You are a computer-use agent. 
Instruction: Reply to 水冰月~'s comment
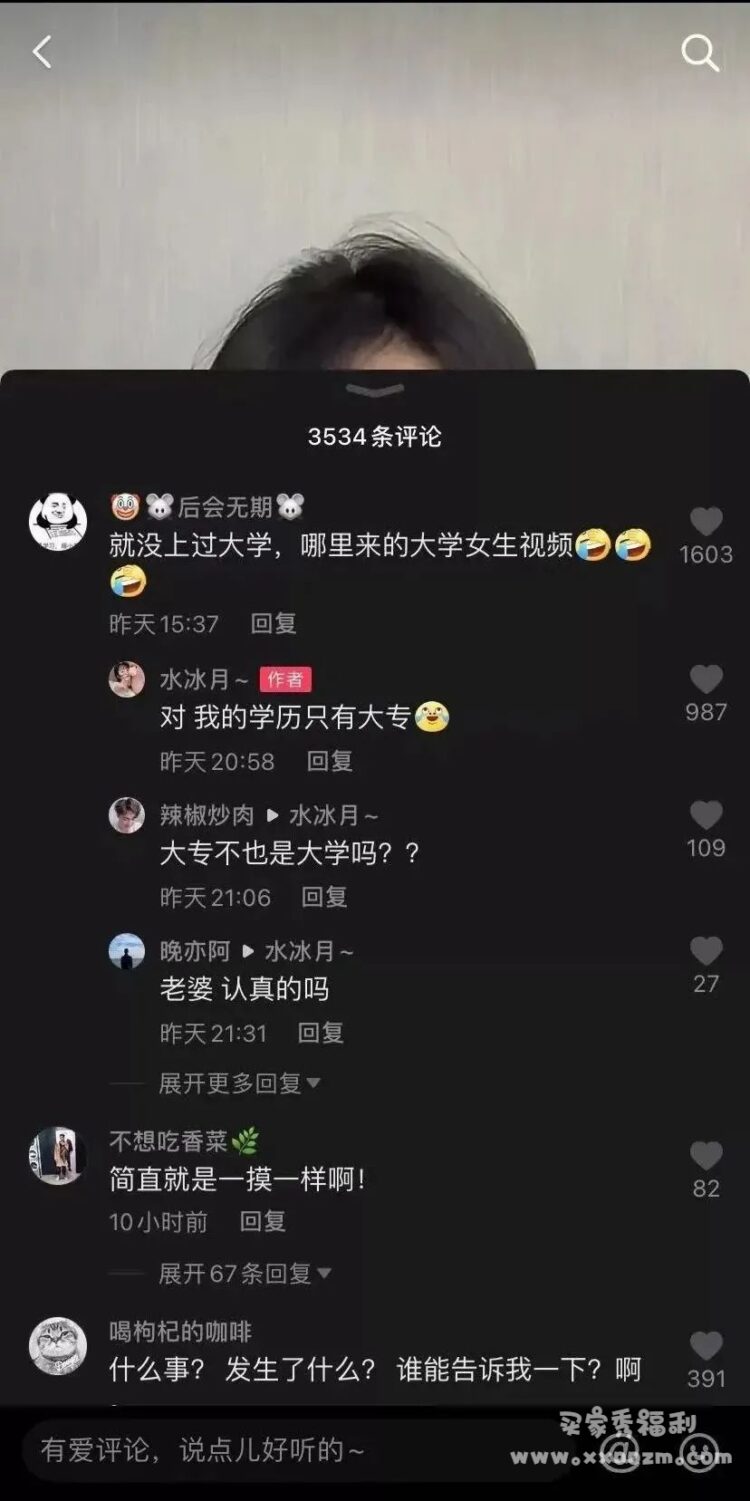pos(329,762)
